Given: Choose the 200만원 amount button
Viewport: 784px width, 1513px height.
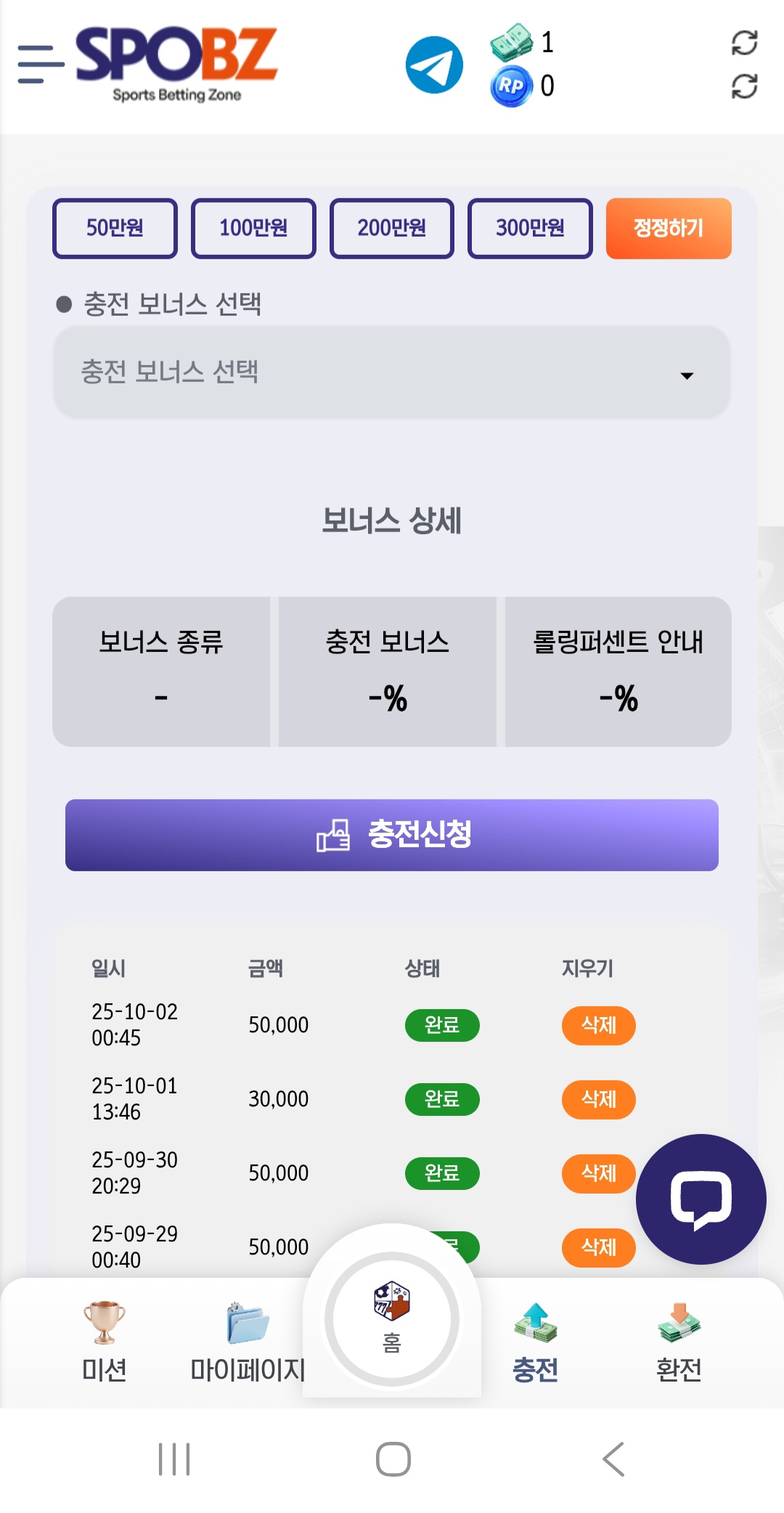Looking at the screenshot, I should 391,228.
